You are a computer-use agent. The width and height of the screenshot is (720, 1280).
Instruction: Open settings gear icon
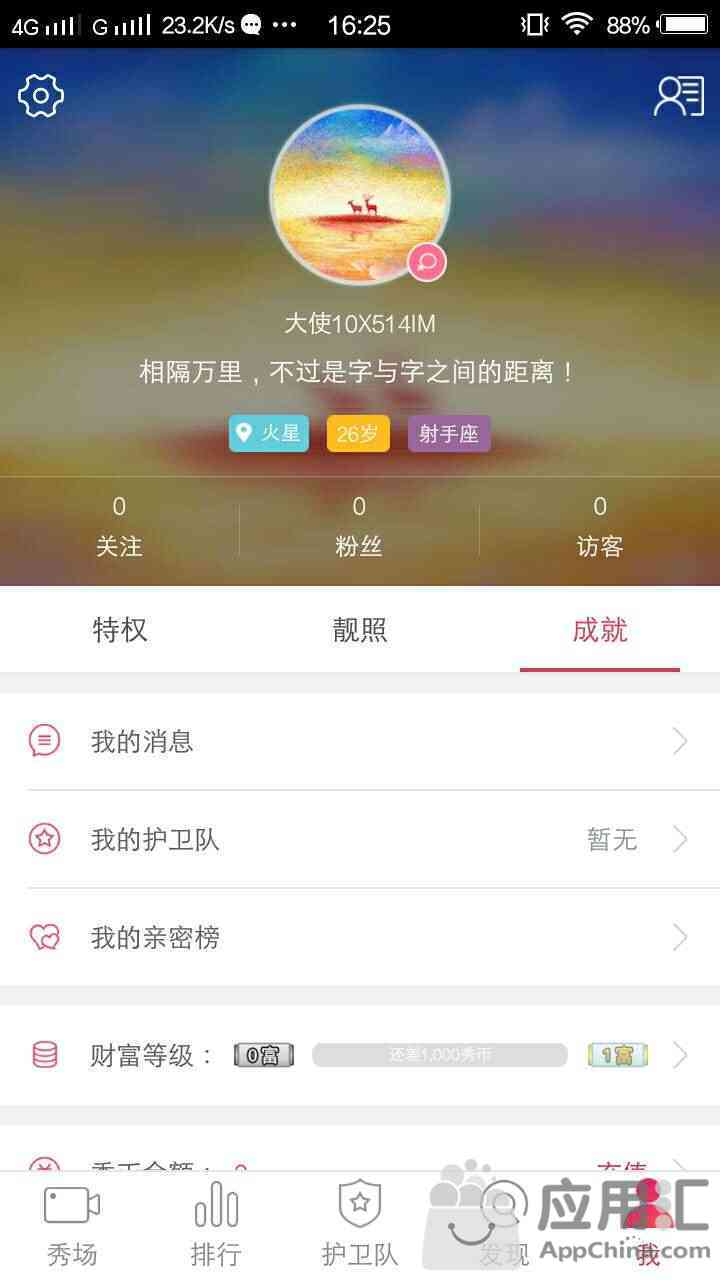click(x=41, y=96)
